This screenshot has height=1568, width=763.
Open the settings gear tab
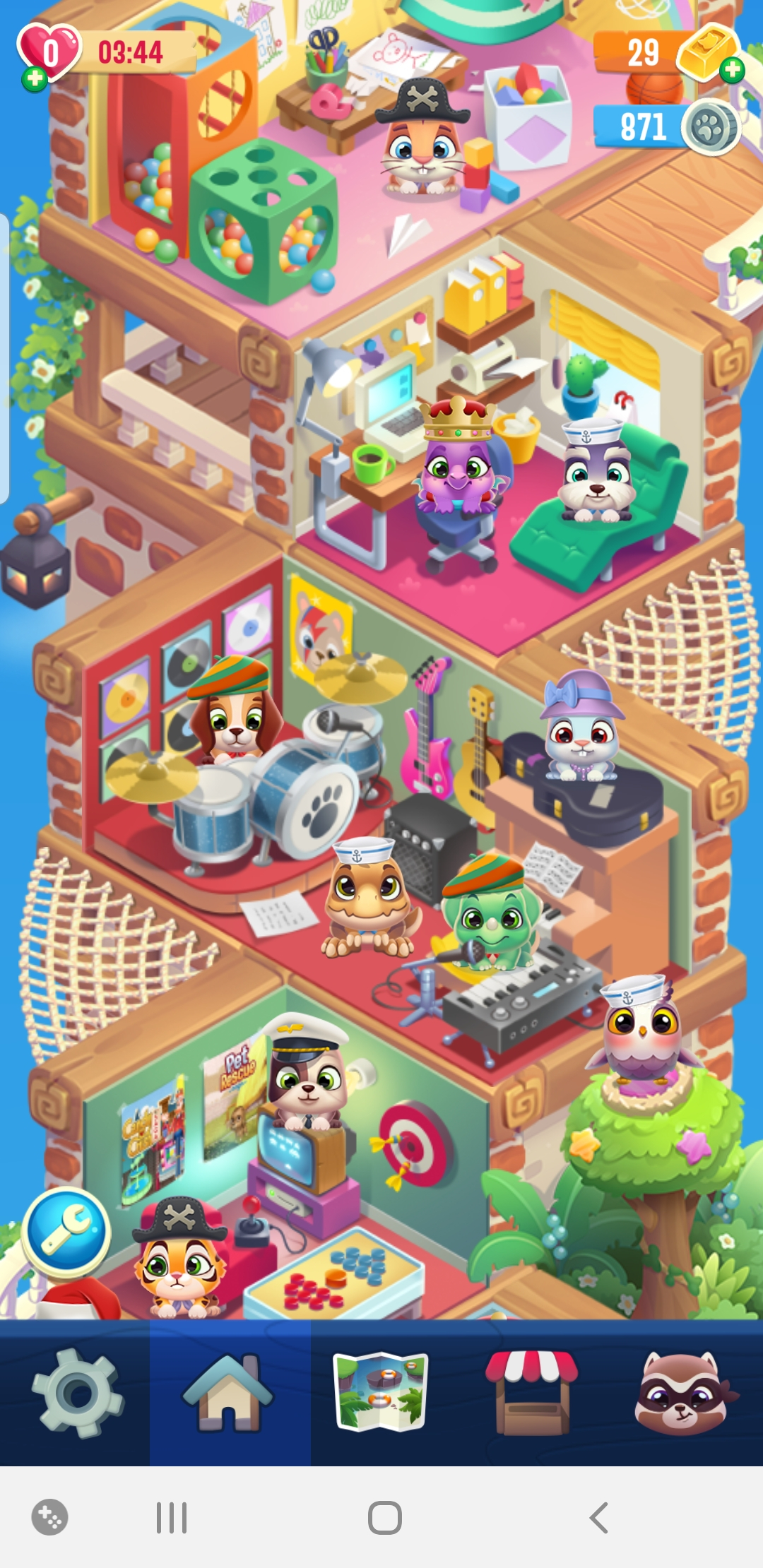tap(77, 1394)
